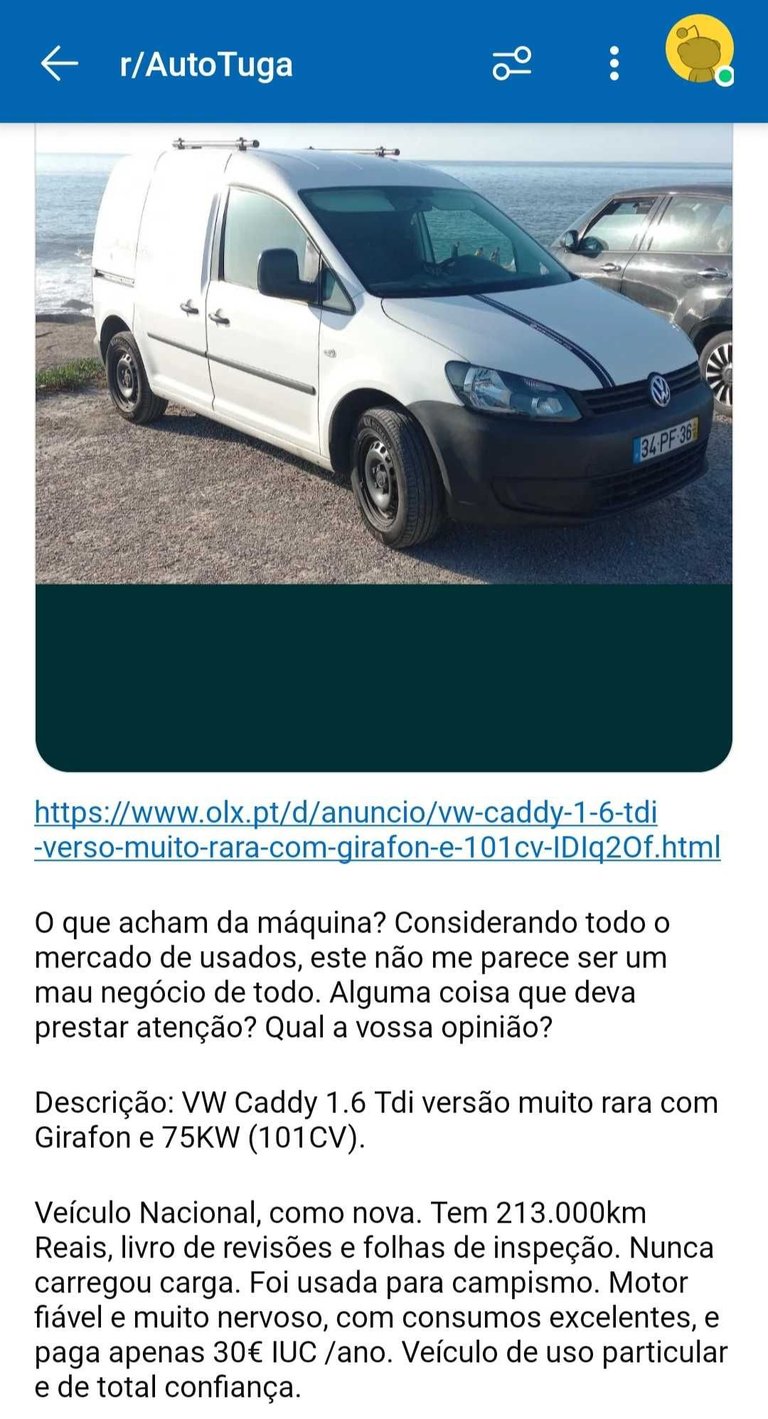Go back using the arrow
768x1419 pixels.
pyautogui.click(x=59, y=63)
